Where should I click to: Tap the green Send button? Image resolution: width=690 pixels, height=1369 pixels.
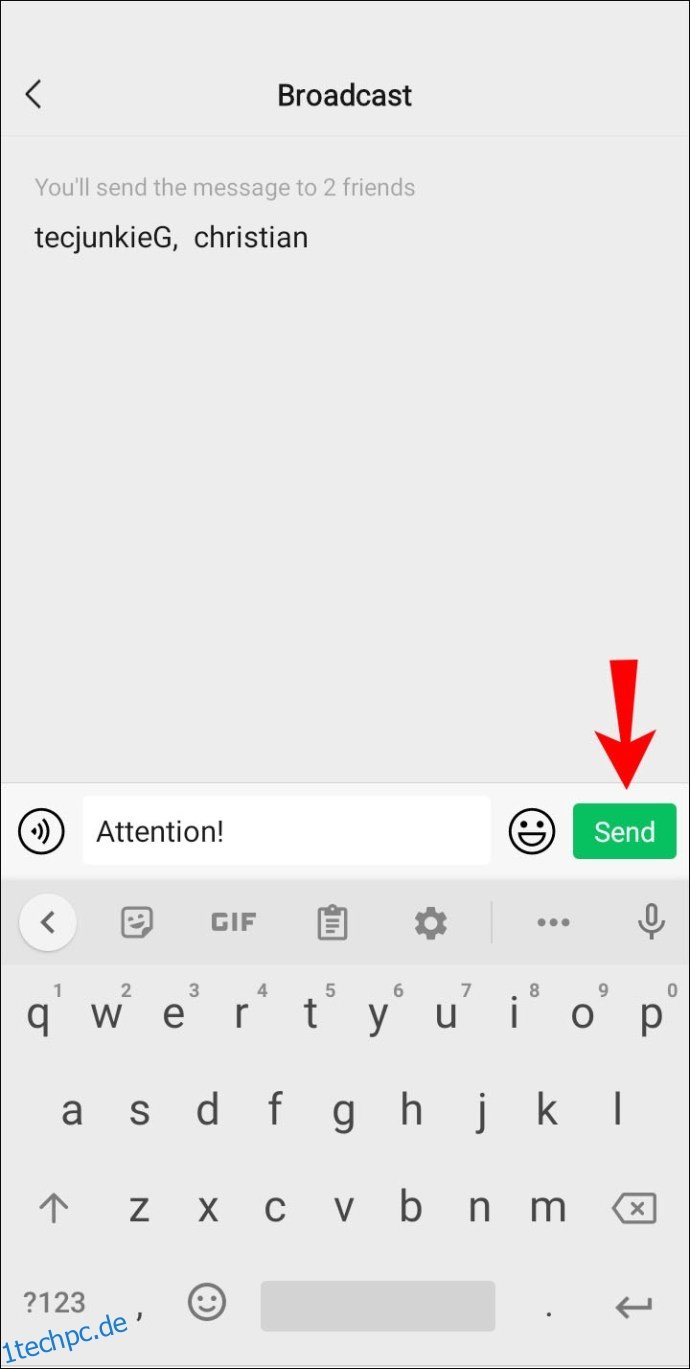click(x=624, y=831)
